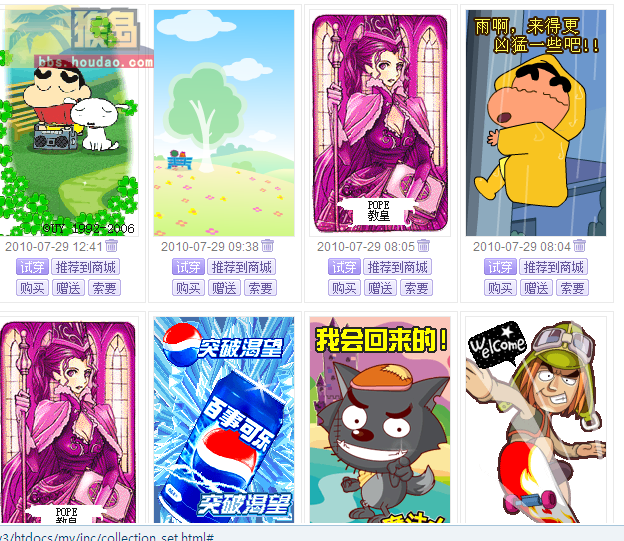Tap 试穿 under the 08:05 POPE item
The width and height of the screenshot is (624, 541).
point(344,267)
